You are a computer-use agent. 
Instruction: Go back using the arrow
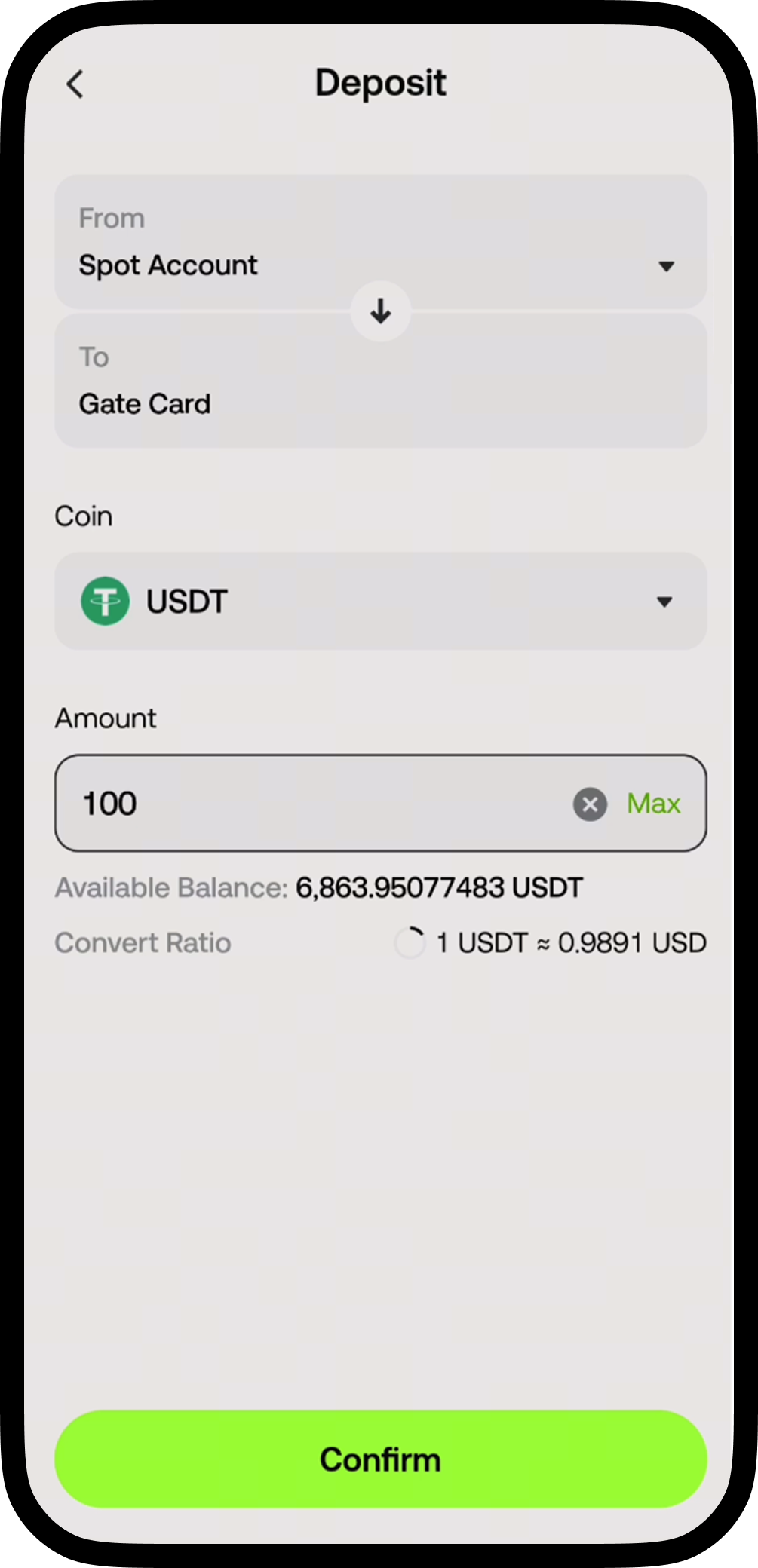coord(75,84)
